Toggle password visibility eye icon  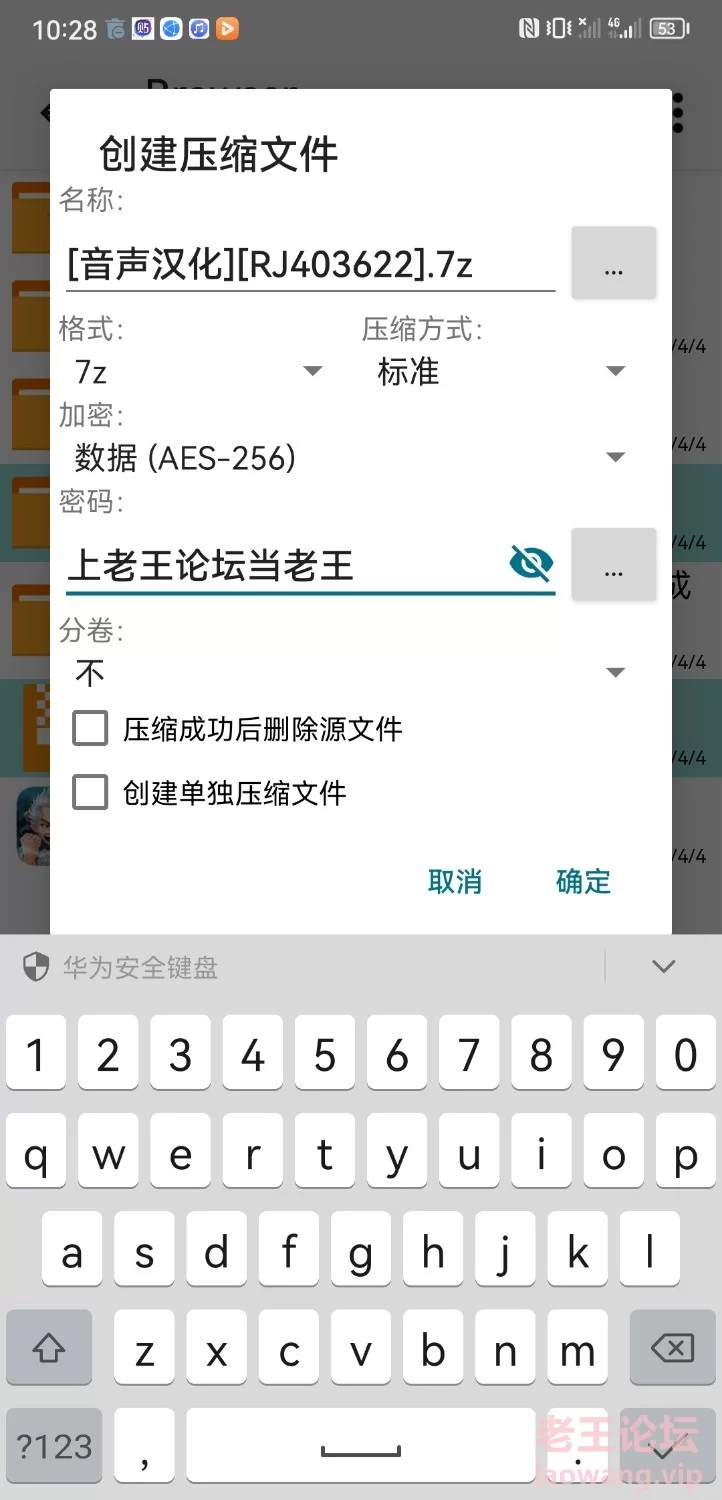coord(531,564)
